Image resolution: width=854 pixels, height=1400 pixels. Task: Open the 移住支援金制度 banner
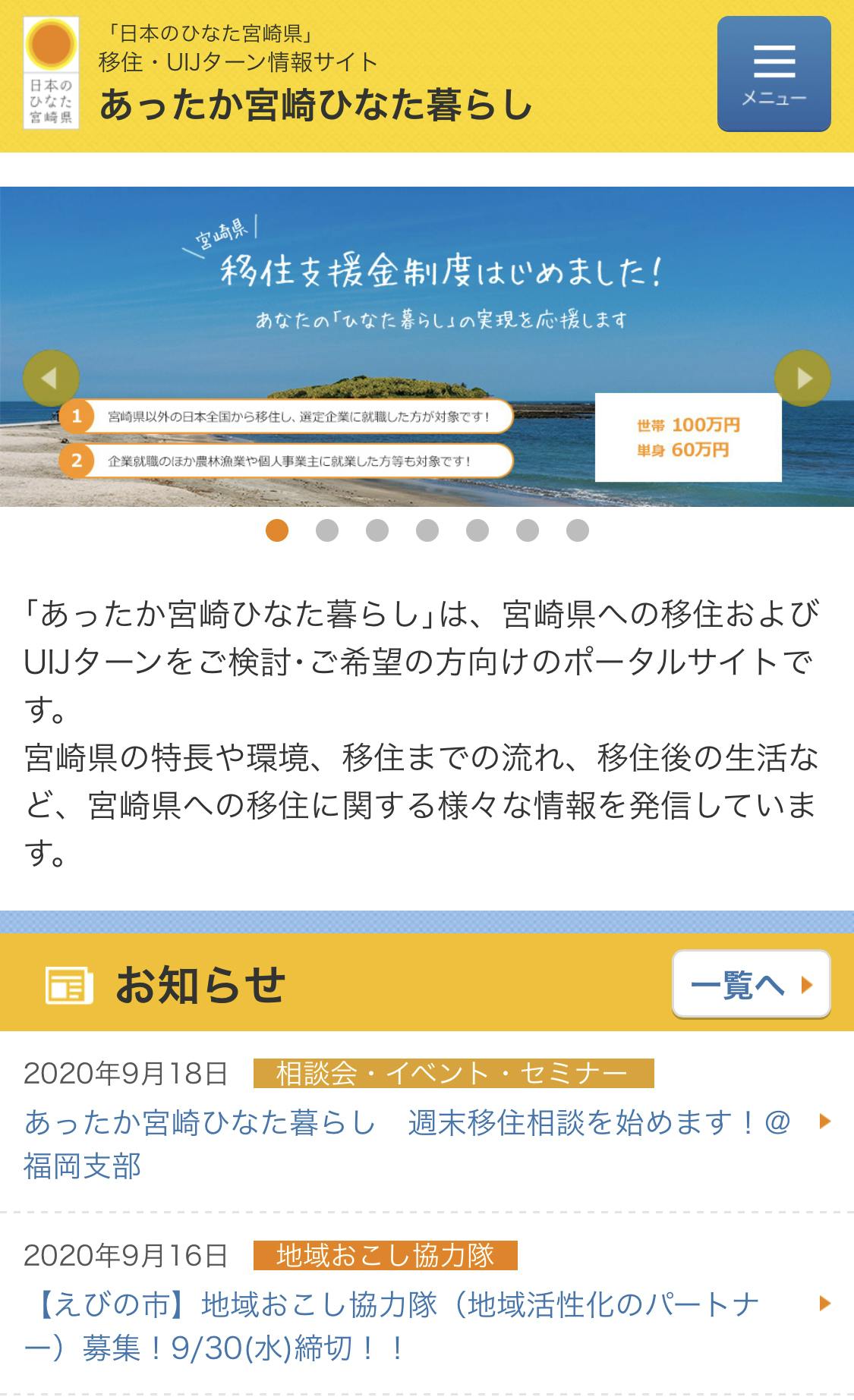point(427,347)
